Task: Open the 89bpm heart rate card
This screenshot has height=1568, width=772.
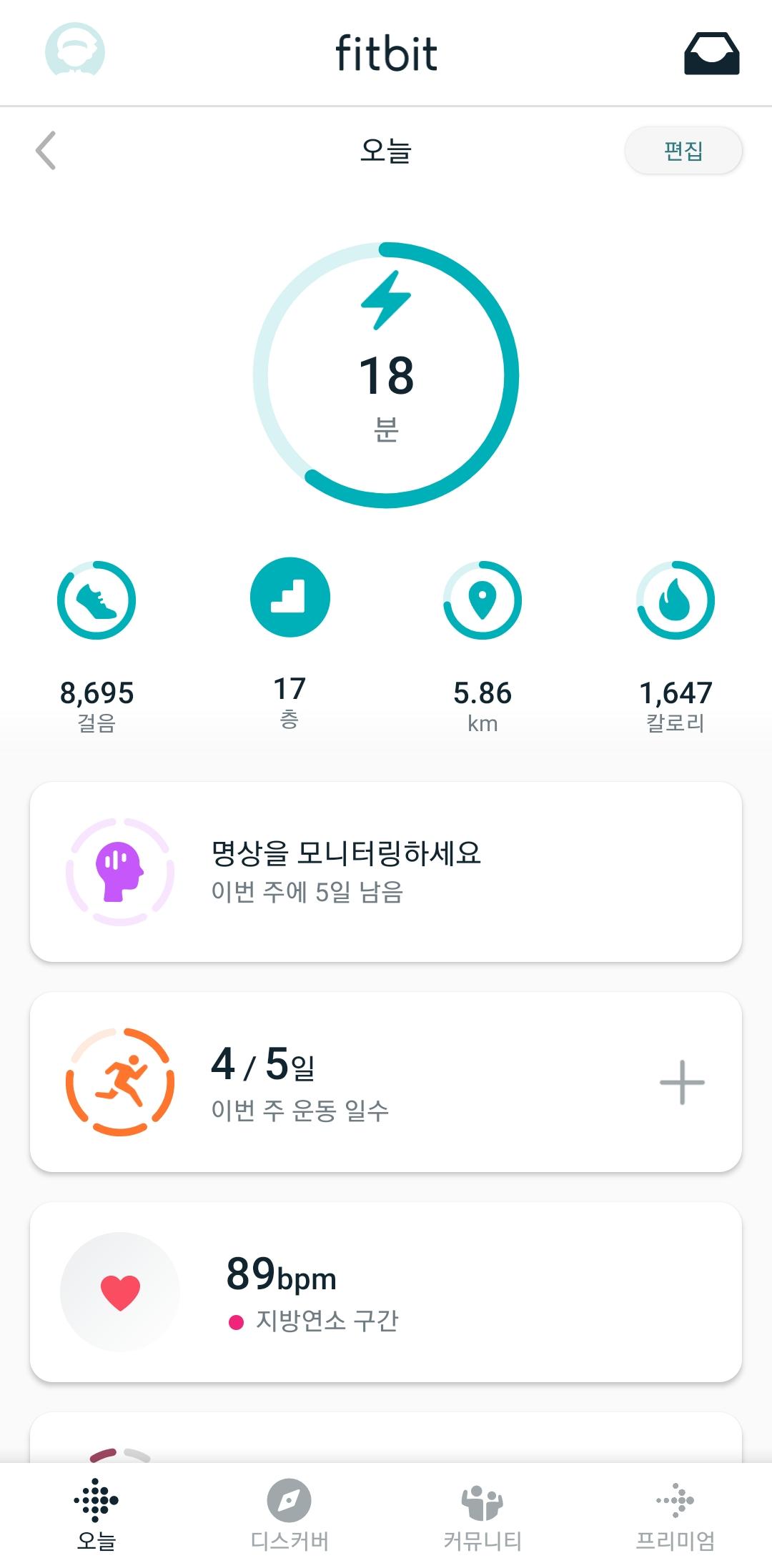Action: 386,1292
